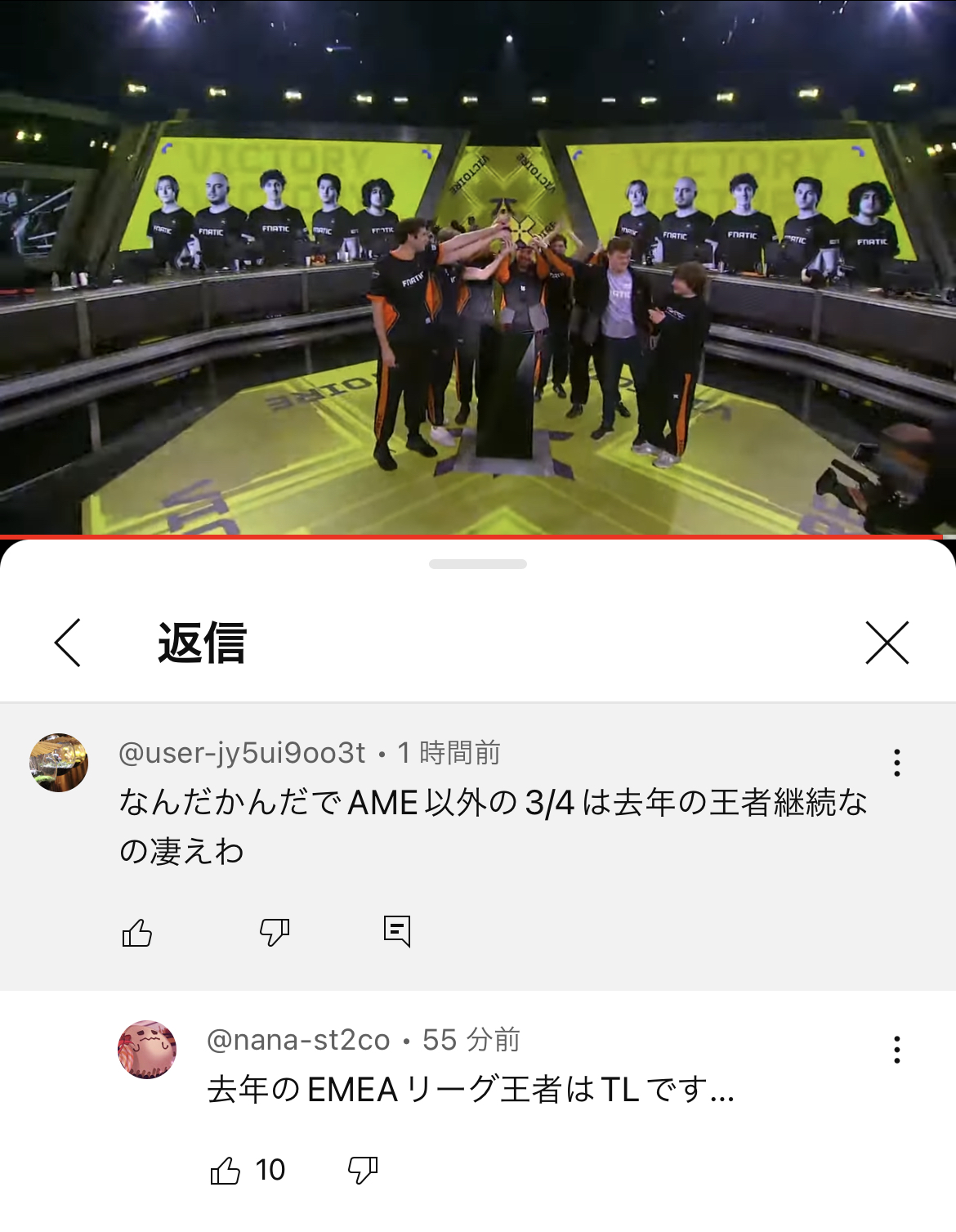Dislike the comment by @user-jy5ui9oo3t
The width and height of the screenshot is (956, 1232).
[275, 932]
